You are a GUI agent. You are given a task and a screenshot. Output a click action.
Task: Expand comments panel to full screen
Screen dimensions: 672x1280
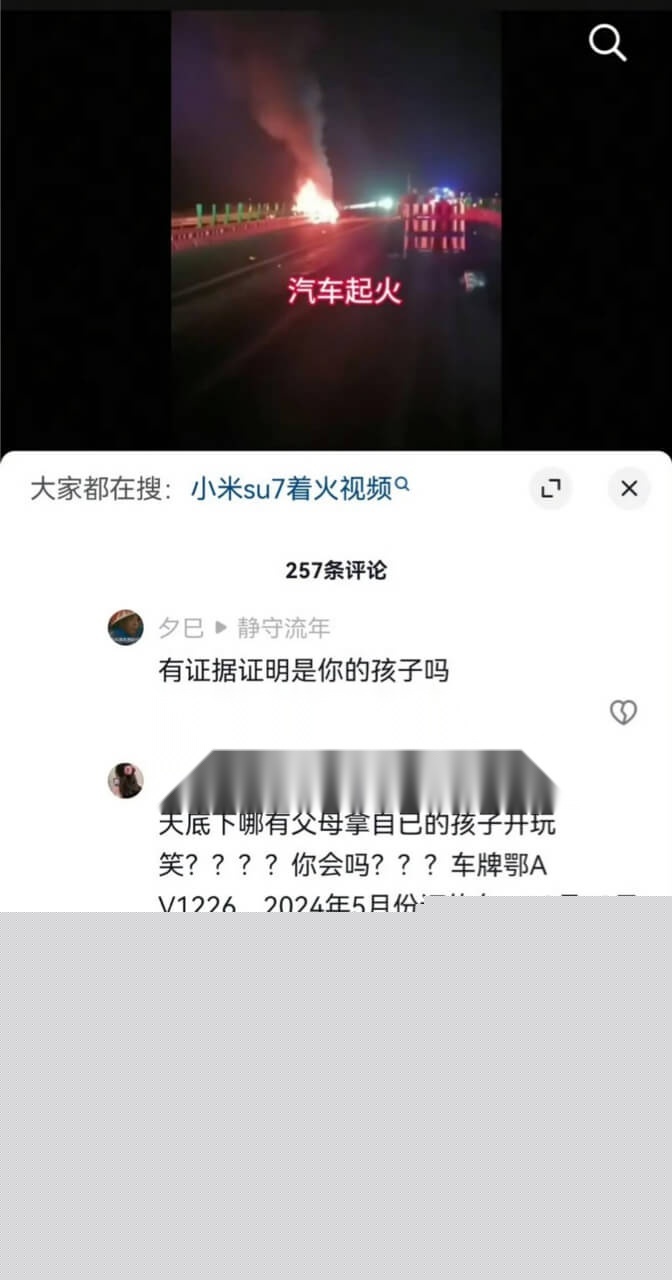click(549, 488)
